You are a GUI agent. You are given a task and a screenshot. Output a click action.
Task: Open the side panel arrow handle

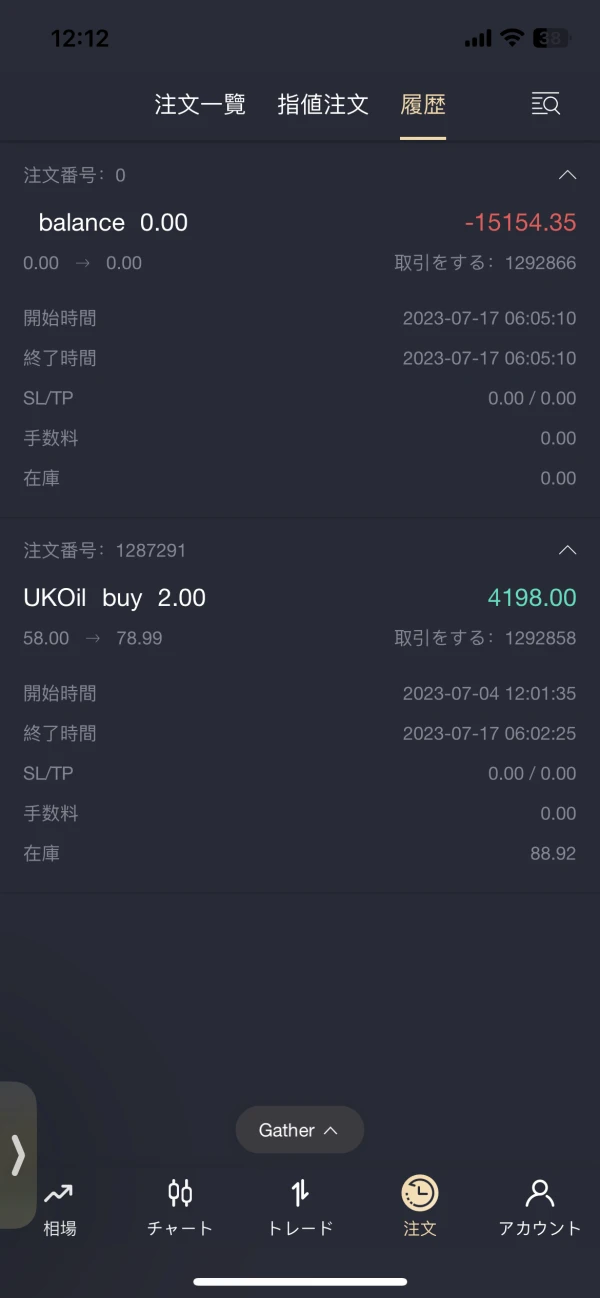17,1155
